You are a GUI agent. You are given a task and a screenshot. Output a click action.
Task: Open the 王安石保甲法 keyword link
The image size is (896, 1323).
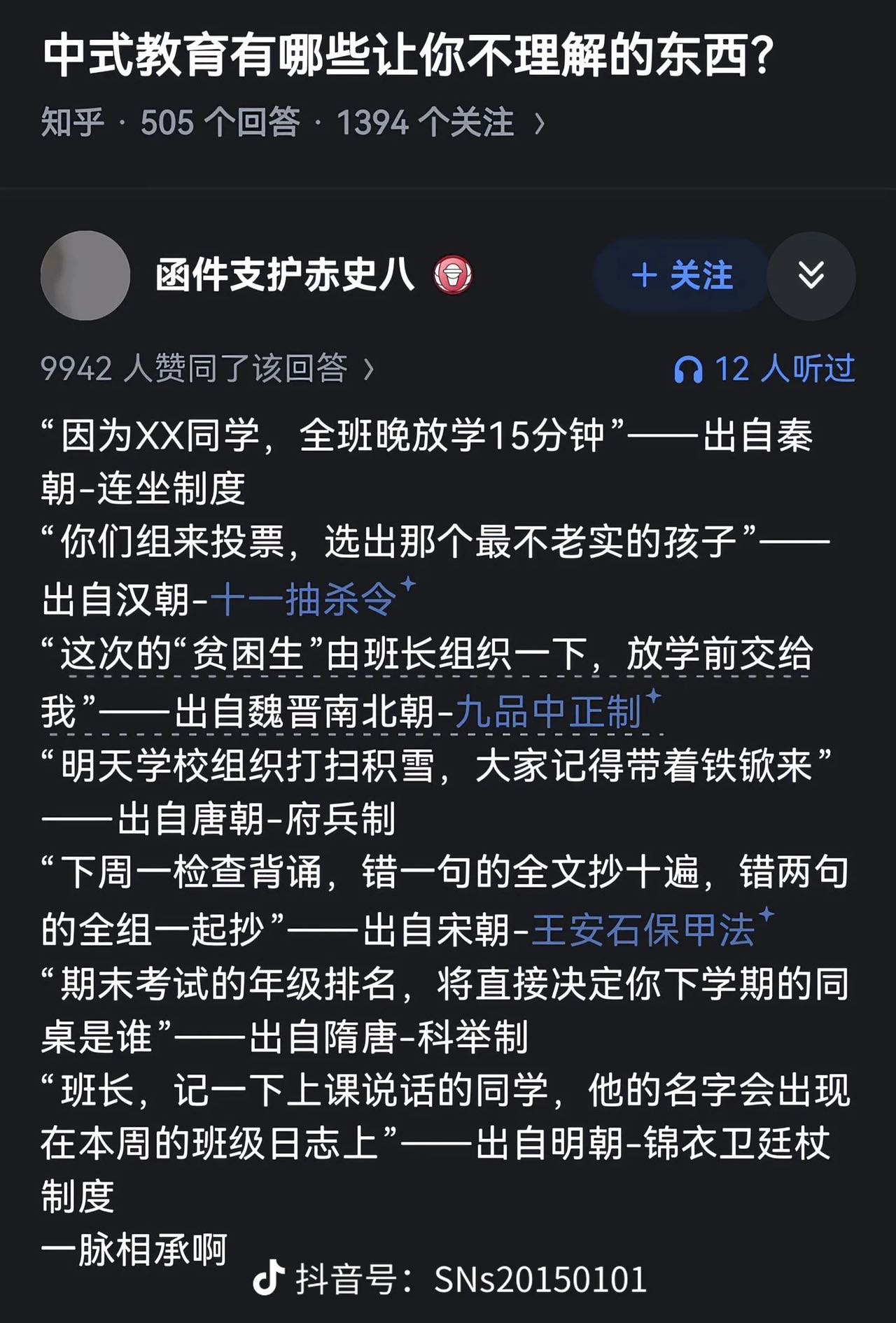point(643,930)
